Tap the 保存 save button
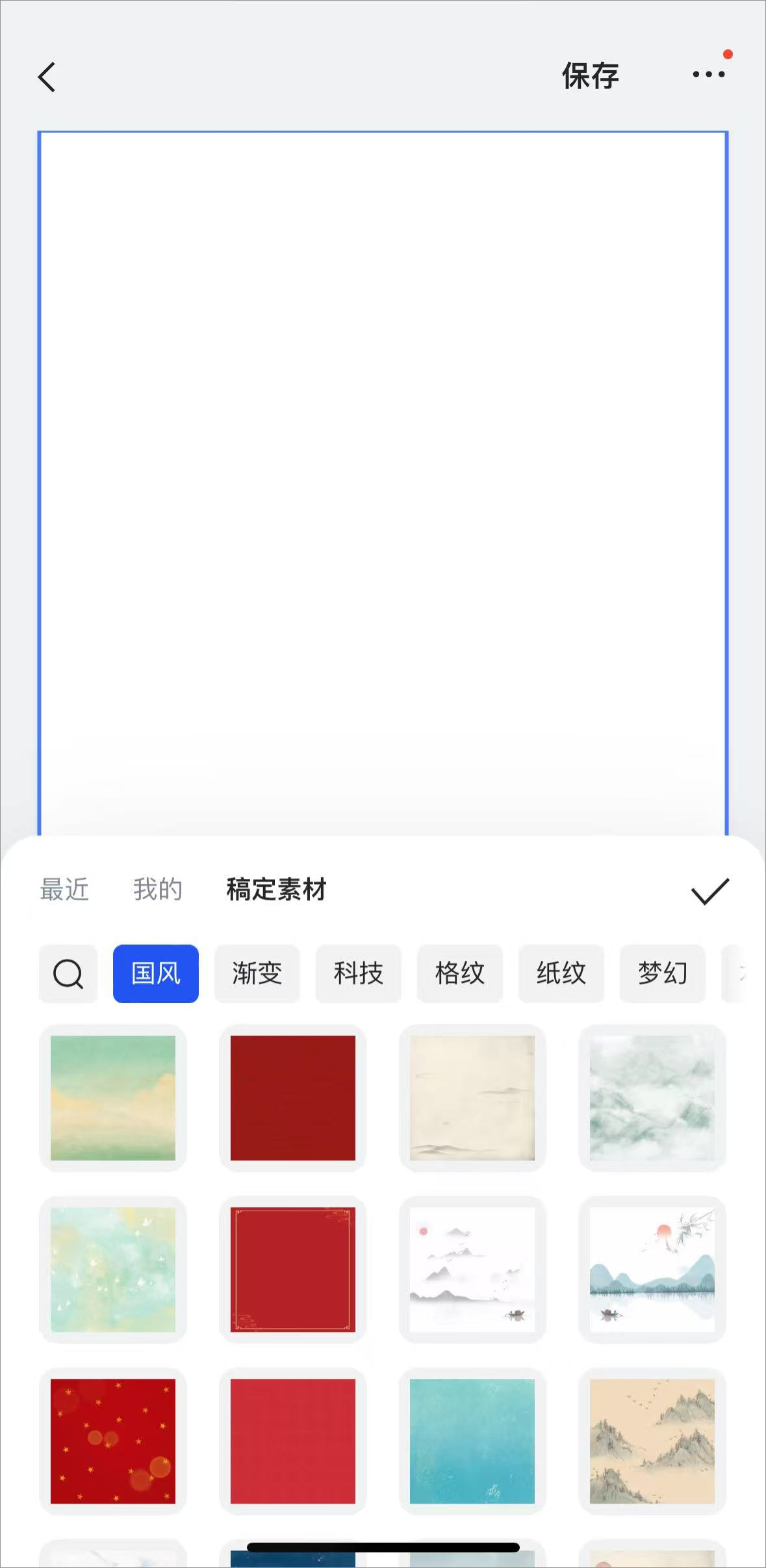Image resolution: width=766 pixels, height=1568 pixels. point(590,76)
